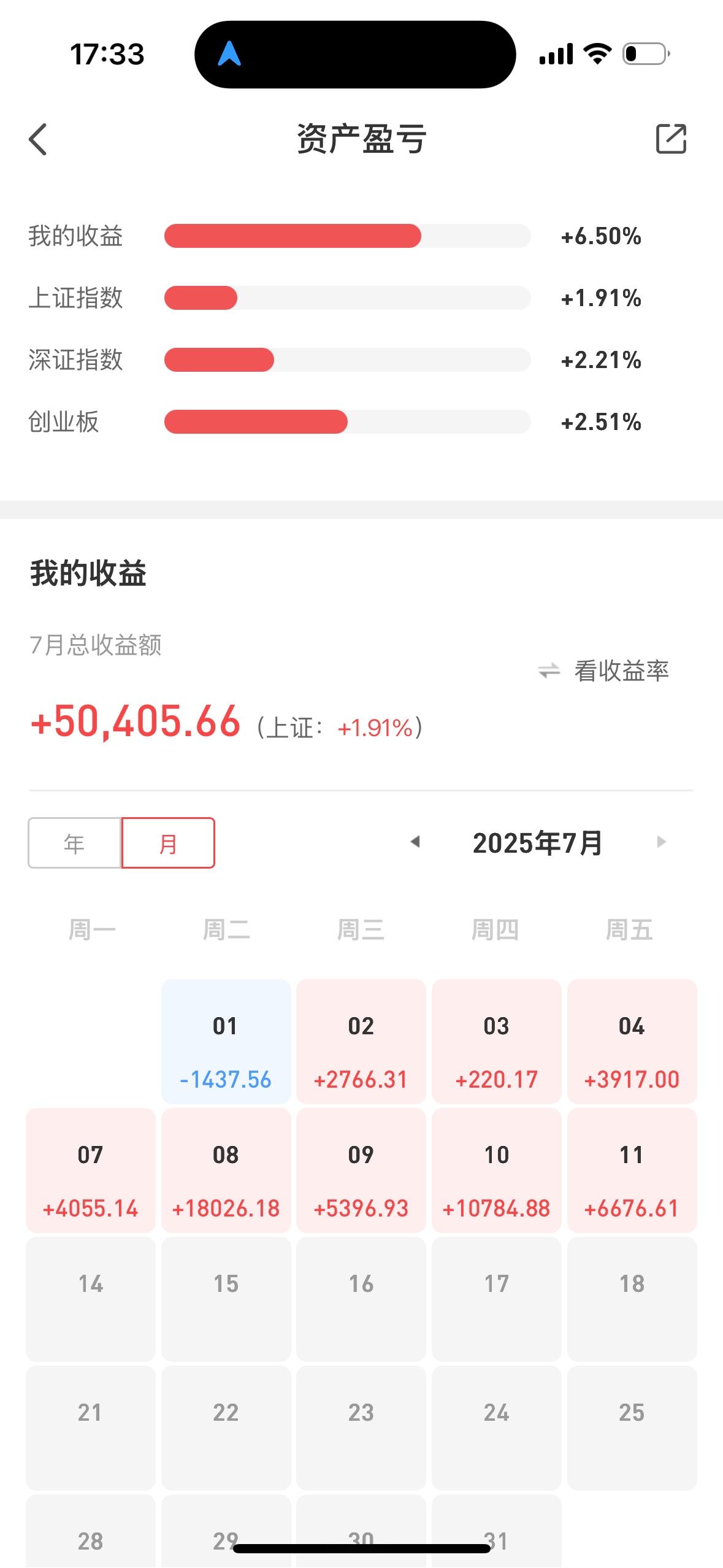
Task: Tap the July 11 cell +6676.61
Action: click(x=632, y=1170)
